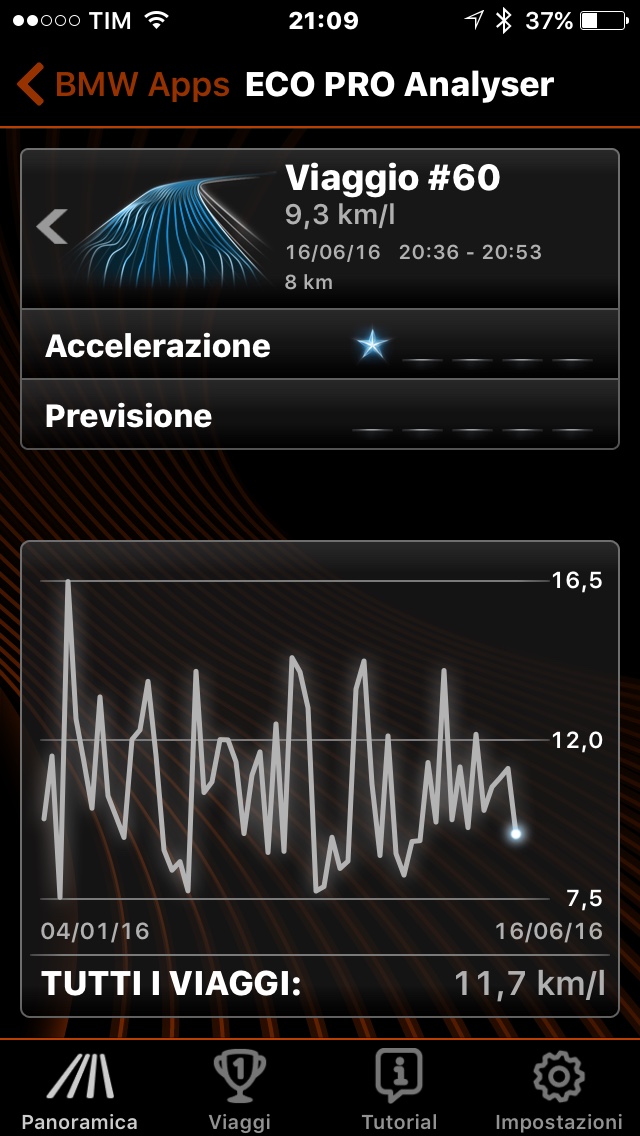640x1136 pixels.
Task: Show the previous trip with left chevron
Action: pyautogui.click(x=52, y=228)
